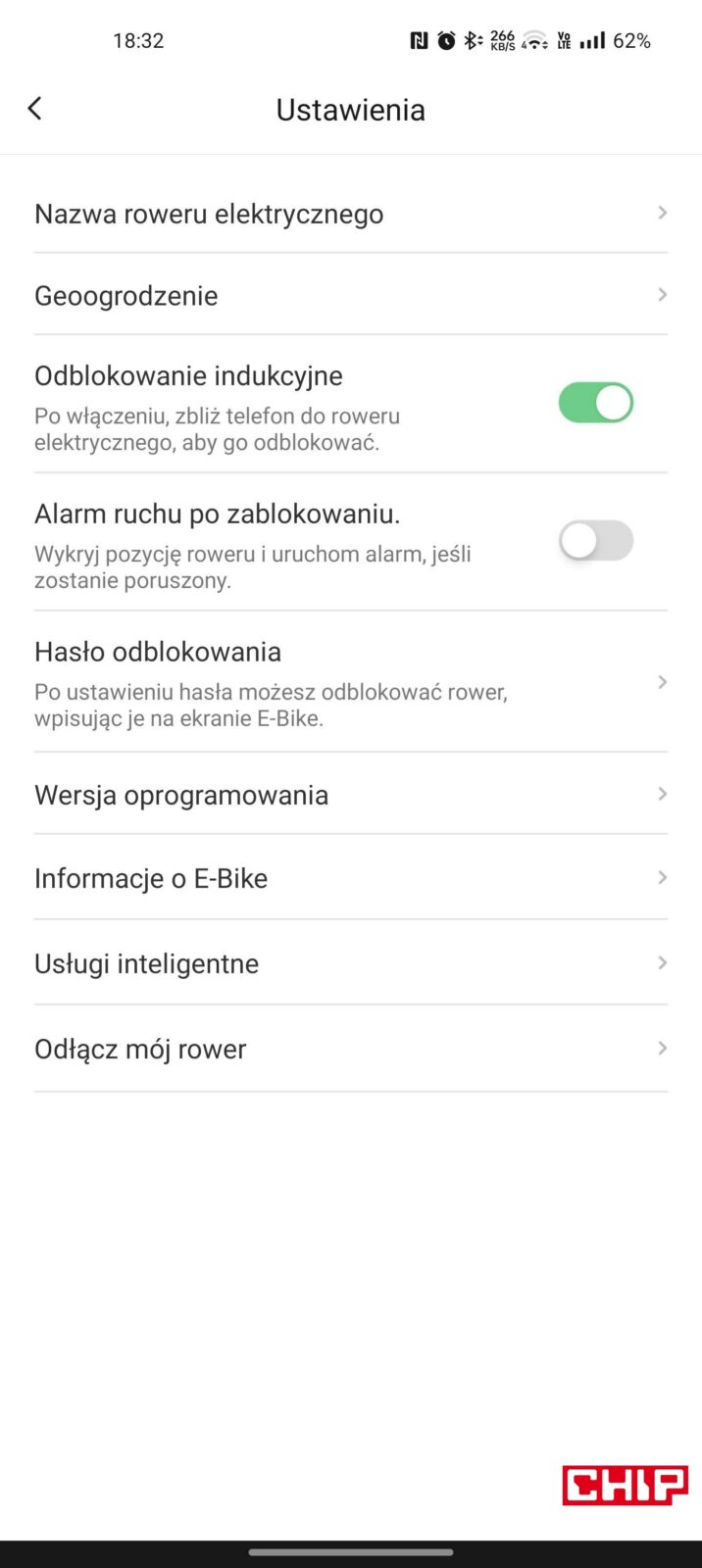702x1568 pixels.
Task: Disable the Odblokowanie indukcyjne switch
Action: coord(595,403)
